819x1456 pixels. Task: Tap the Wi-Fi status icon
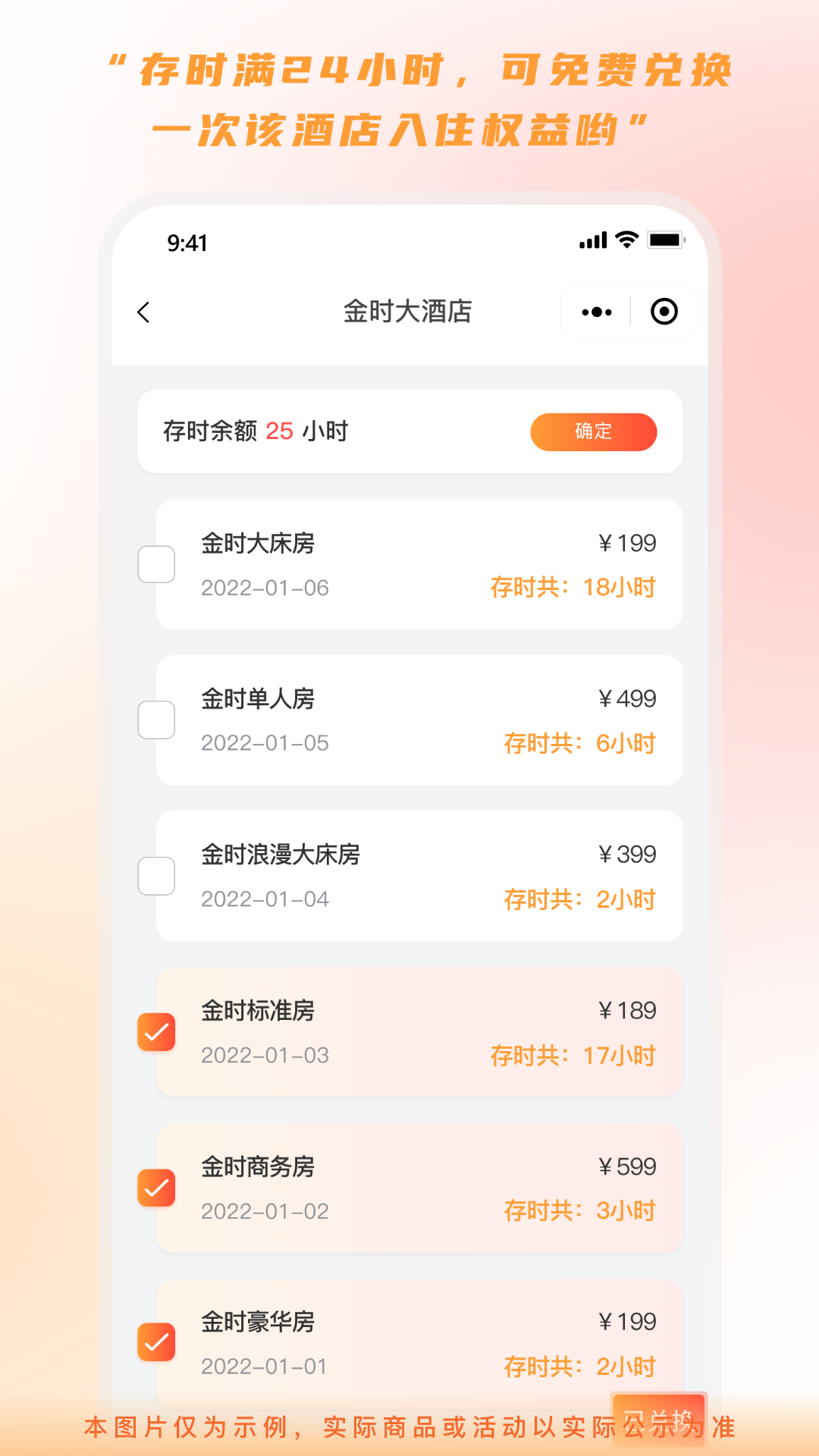[x=625, y=240]
